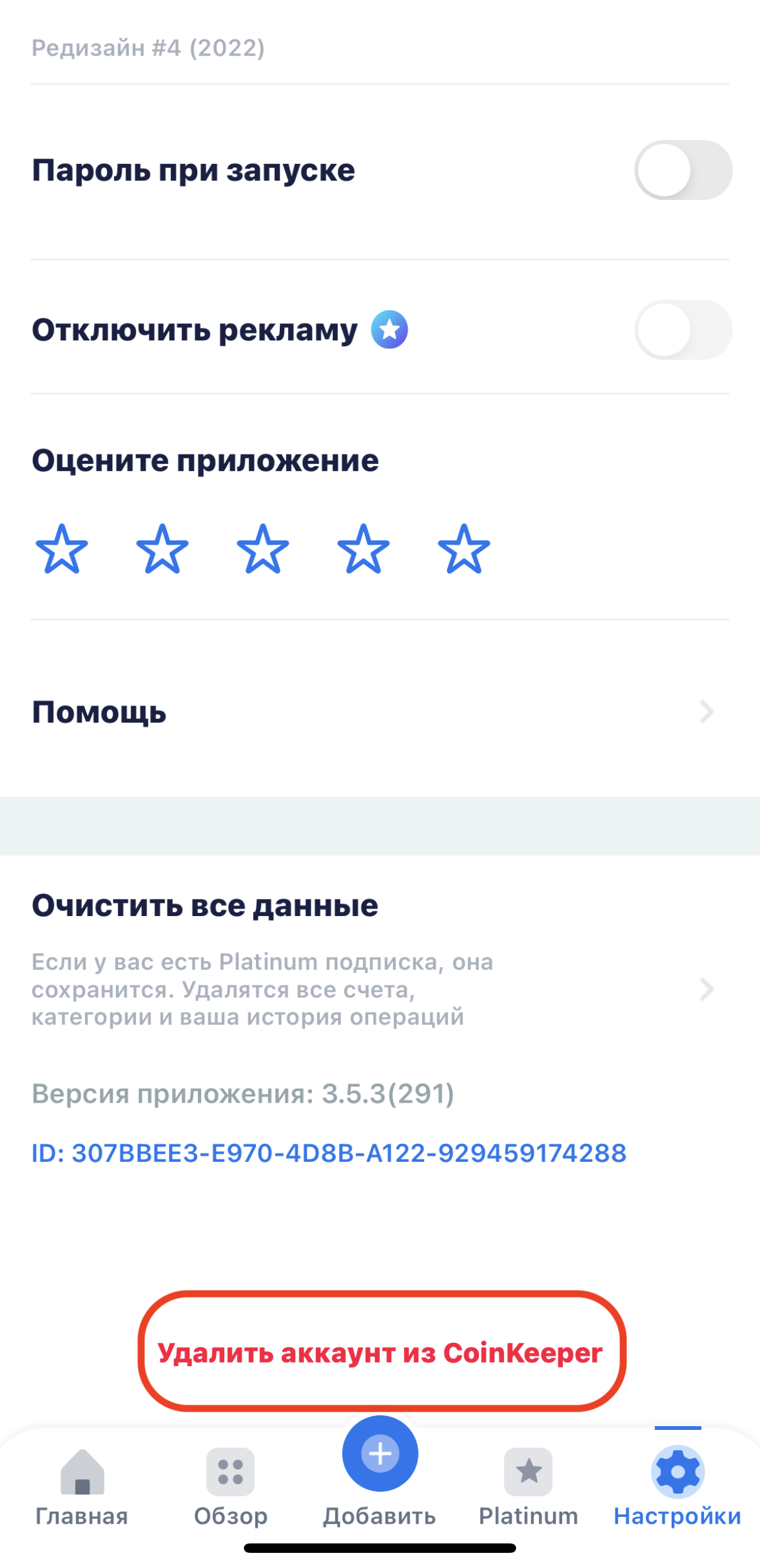Rate the app one star

point(62,549)
